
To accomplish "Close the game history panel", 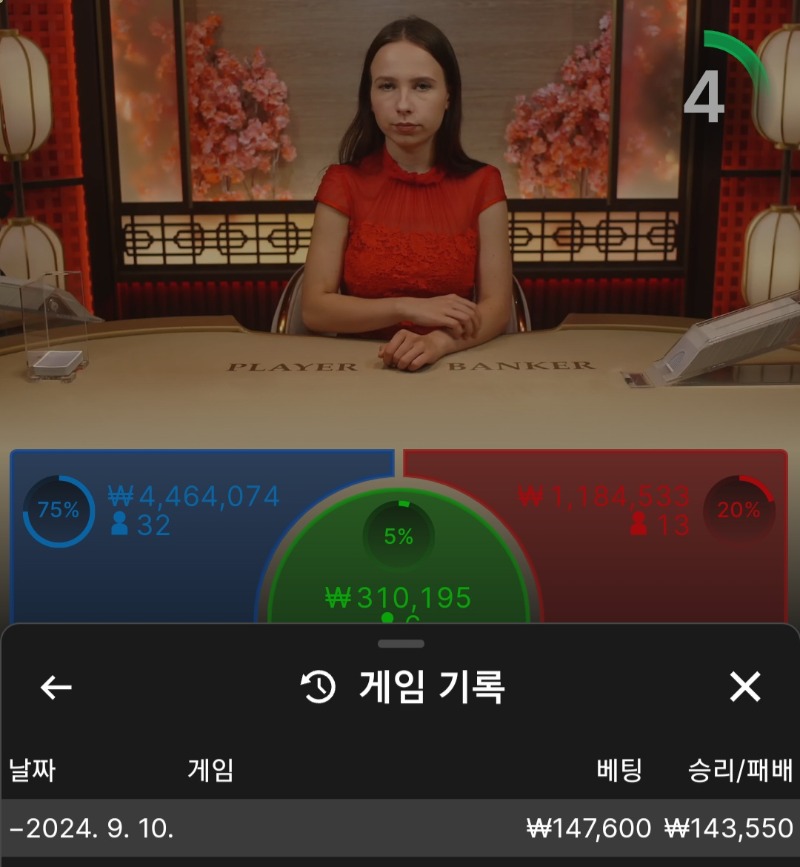I will point(745,687).
